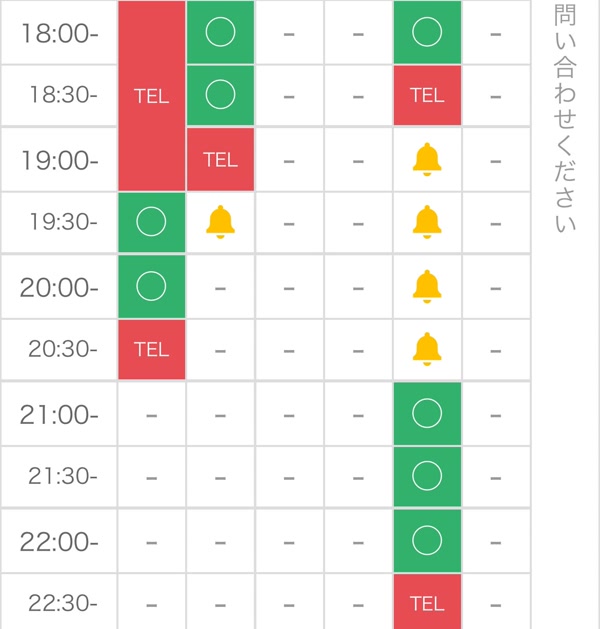Book the open circle slot at 20:00
The height and width of the screenshot is (629, 600).
click(x=151, y=286)
